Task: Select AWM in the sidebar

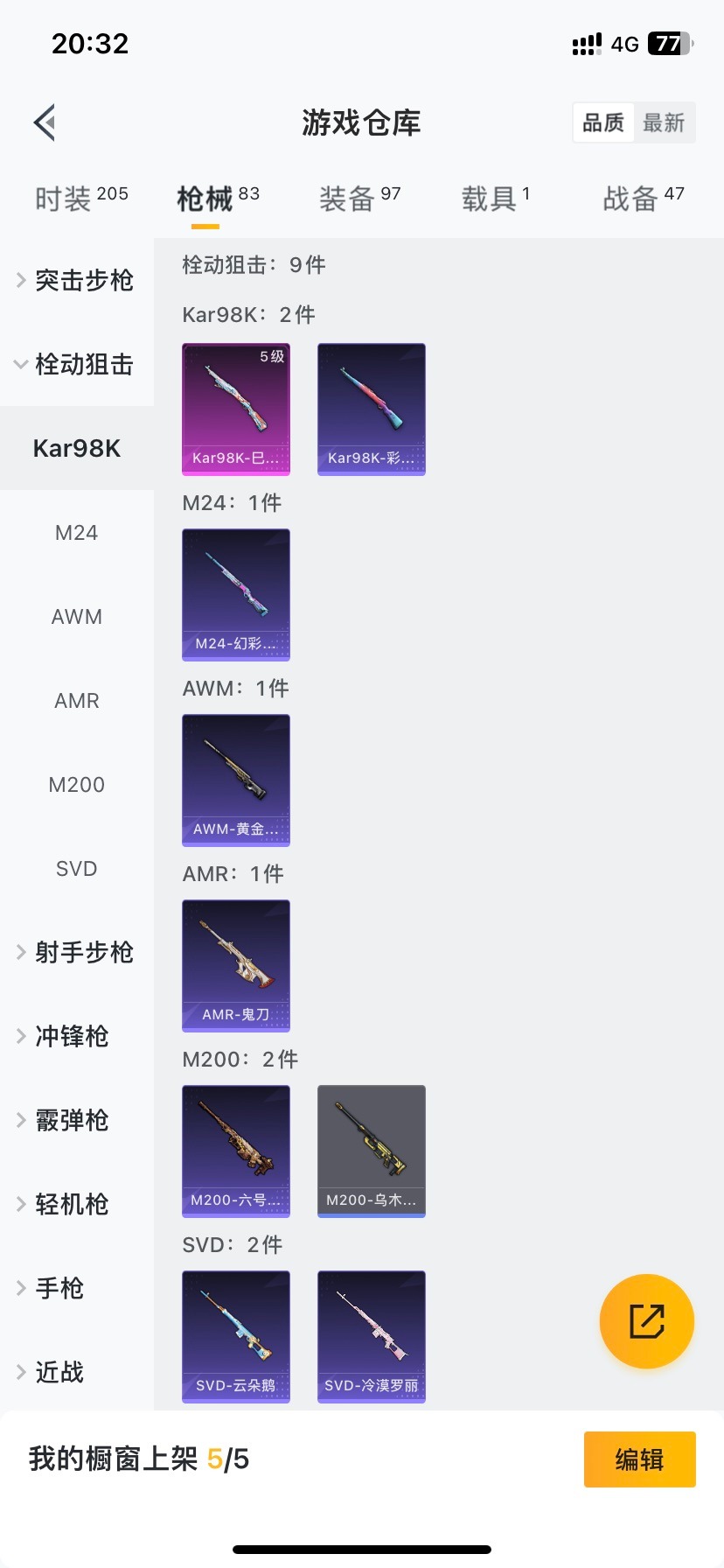Action: click(76, 617)
